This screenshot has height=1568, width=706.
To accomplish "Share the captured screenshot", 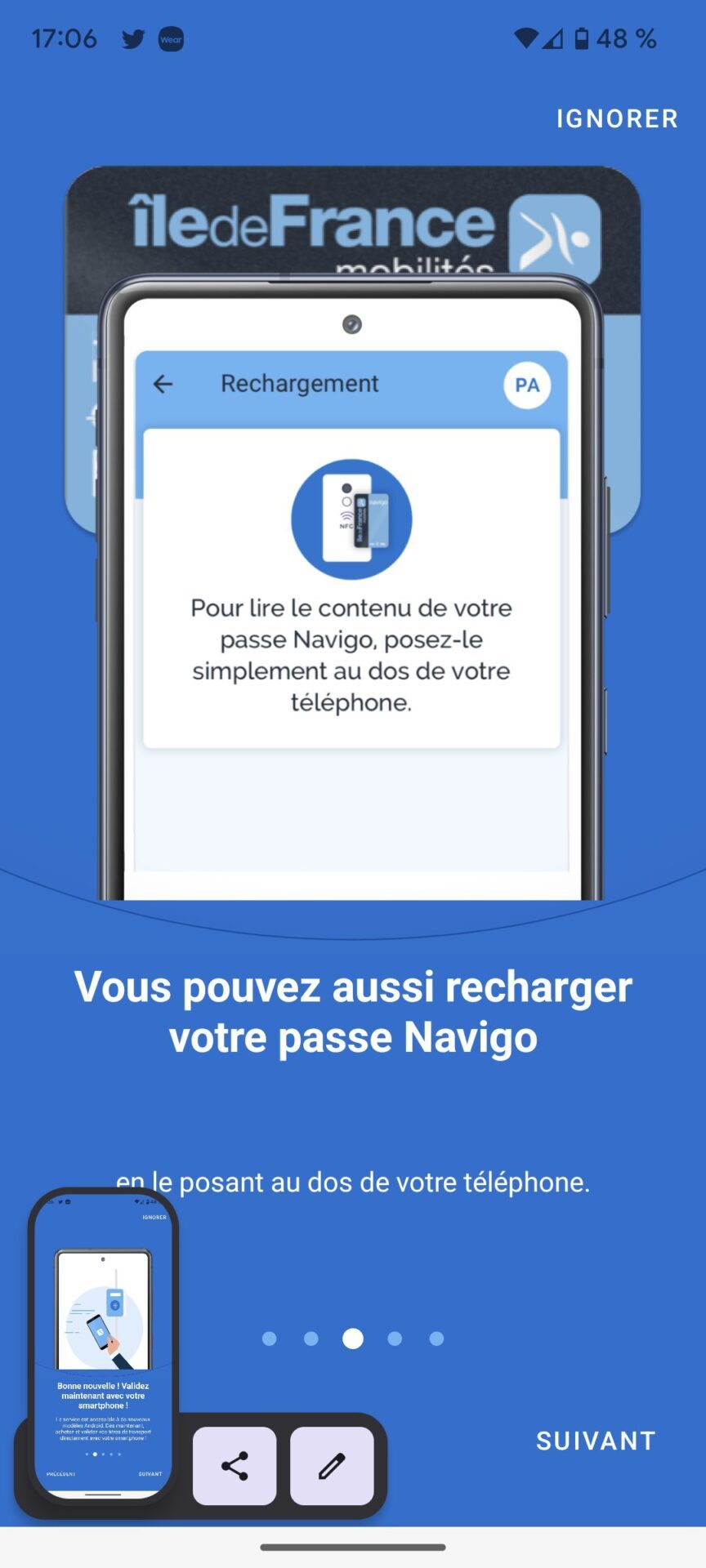I will (235, 1466).
